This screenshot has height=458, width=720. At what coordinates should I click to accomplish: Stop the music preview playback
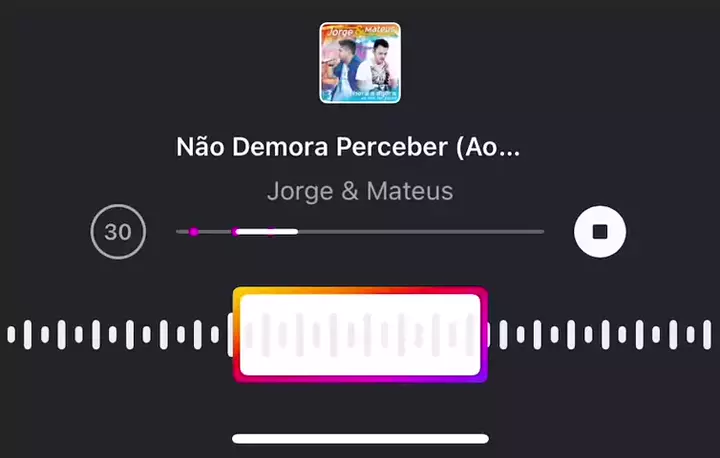[600, 232]
